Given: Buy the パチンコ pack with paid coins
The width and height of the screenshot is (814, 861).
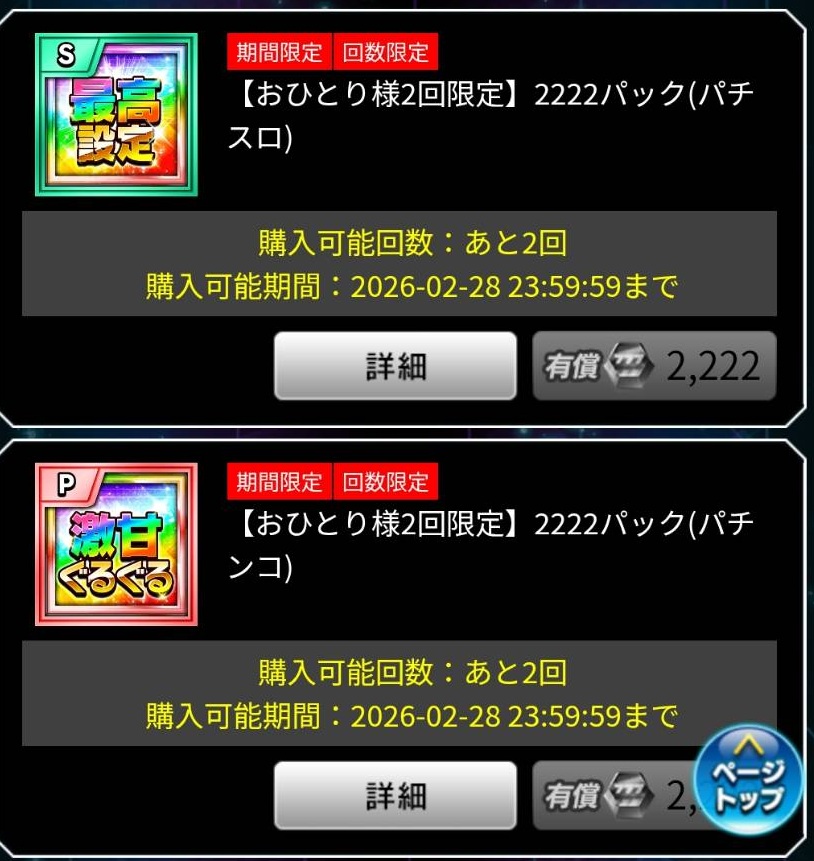Looking at the screenshot, I should click(x=615, y=795).
